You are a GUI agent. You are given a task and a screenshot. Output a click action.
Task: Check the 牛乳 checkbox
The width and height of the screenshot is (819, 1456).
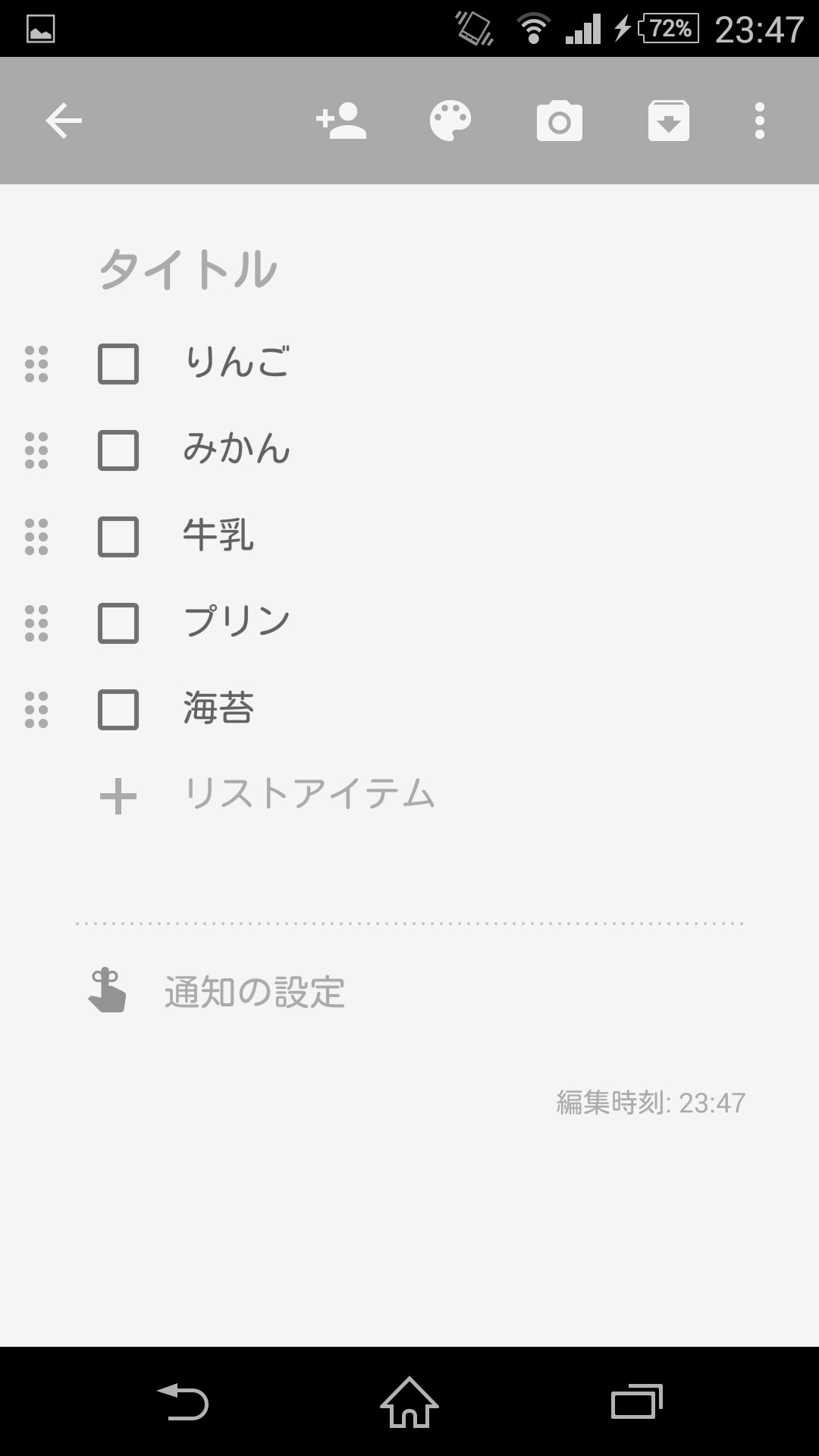(118, 538)
